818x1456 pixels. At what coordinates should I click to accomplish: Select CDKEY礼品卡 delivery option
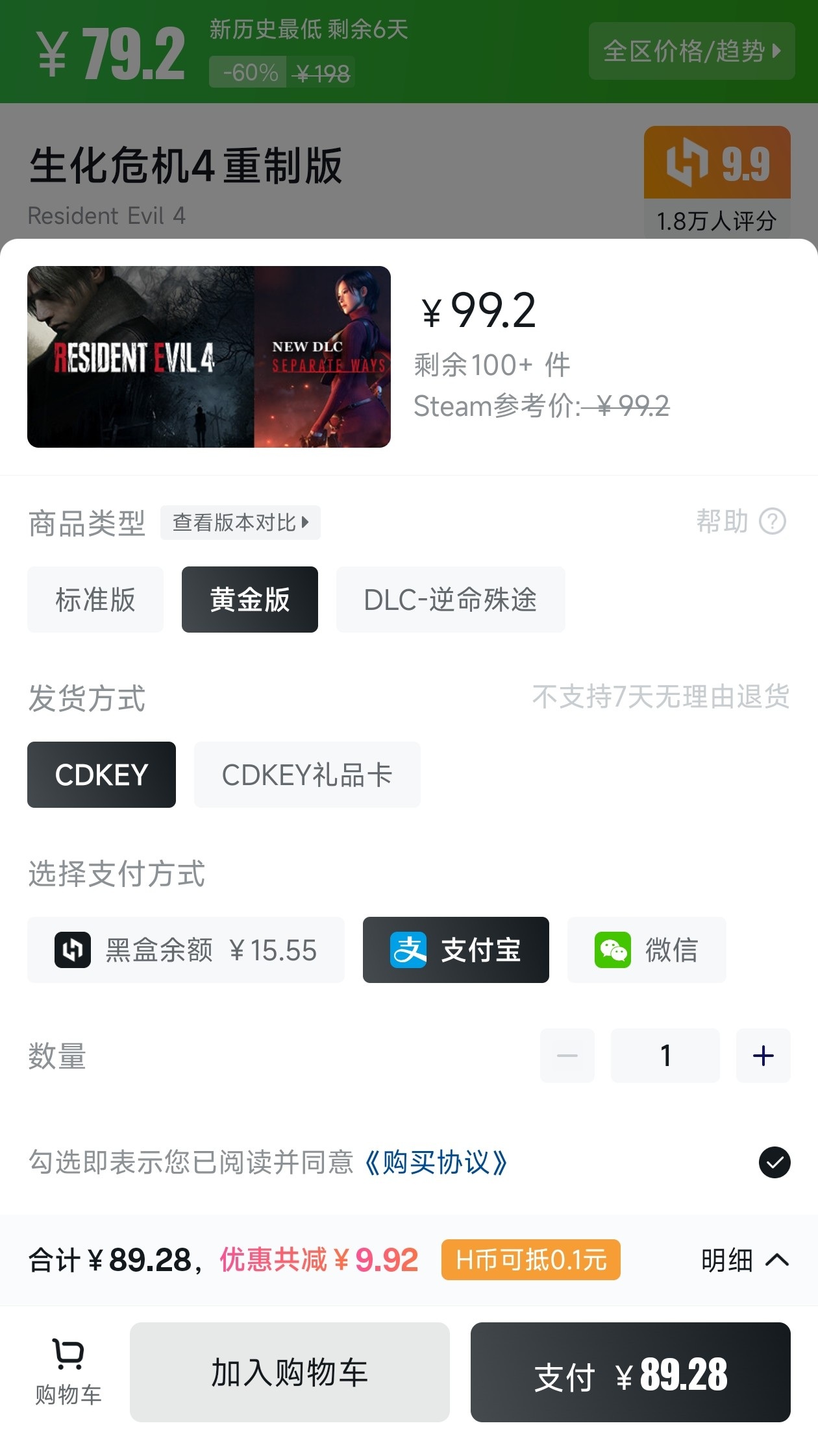pyautogui.click(x=307, y=775)
